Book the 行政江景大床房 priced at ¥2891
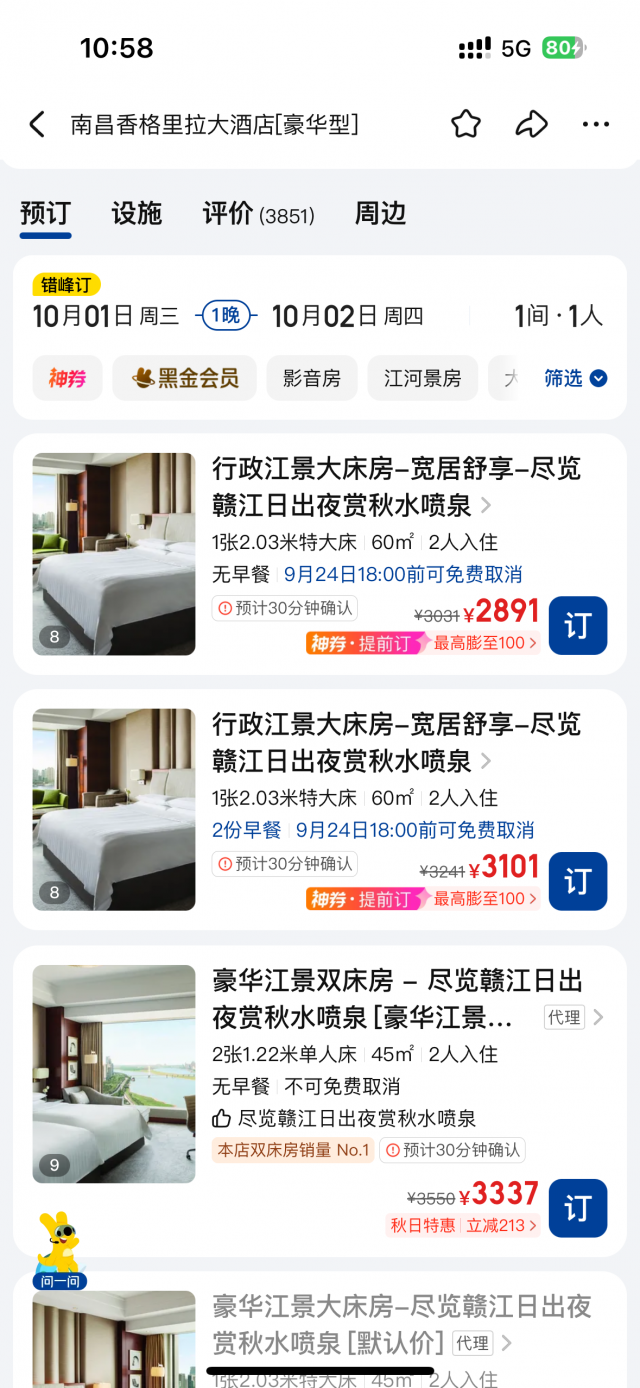 [578, 625]
